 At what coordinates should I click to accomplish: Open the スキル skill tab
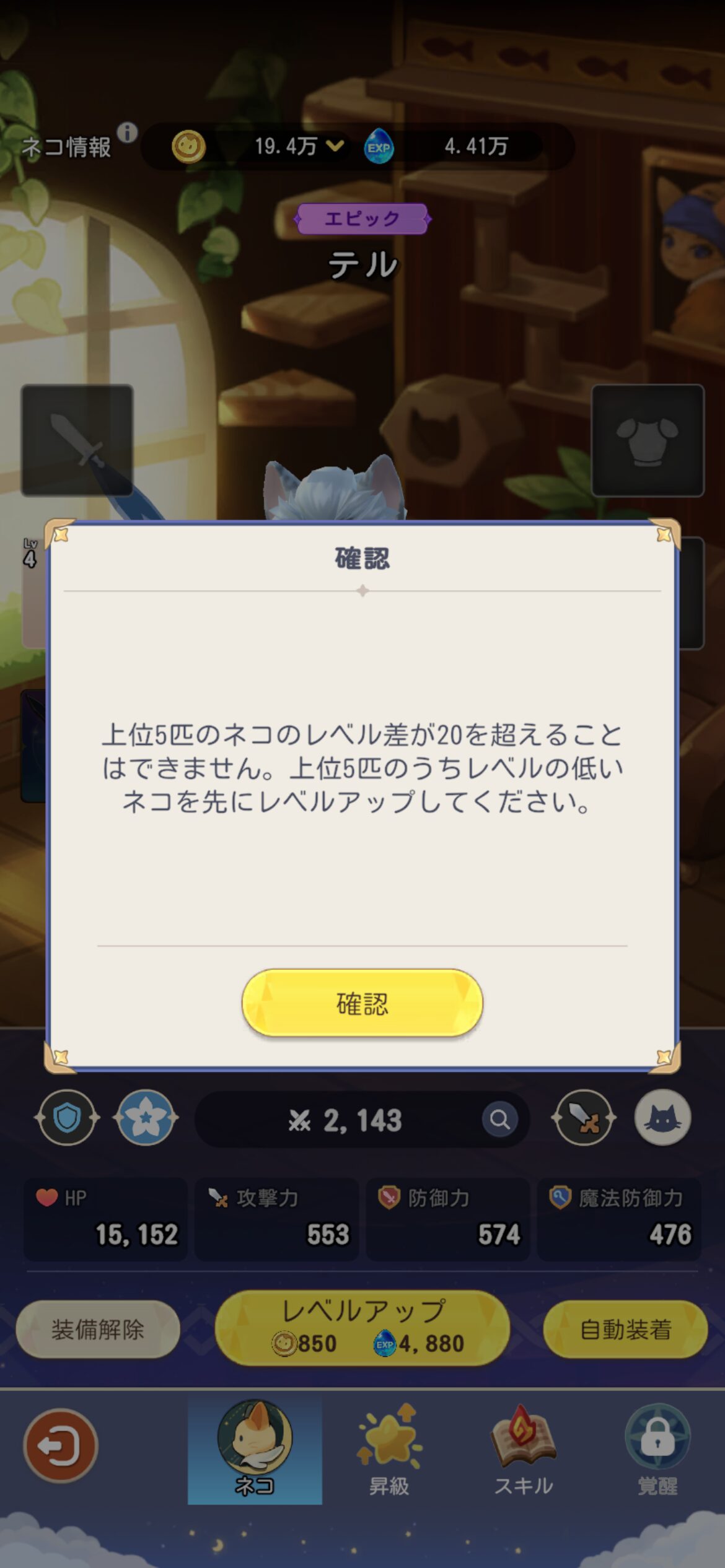click(x=523, y=1450)
